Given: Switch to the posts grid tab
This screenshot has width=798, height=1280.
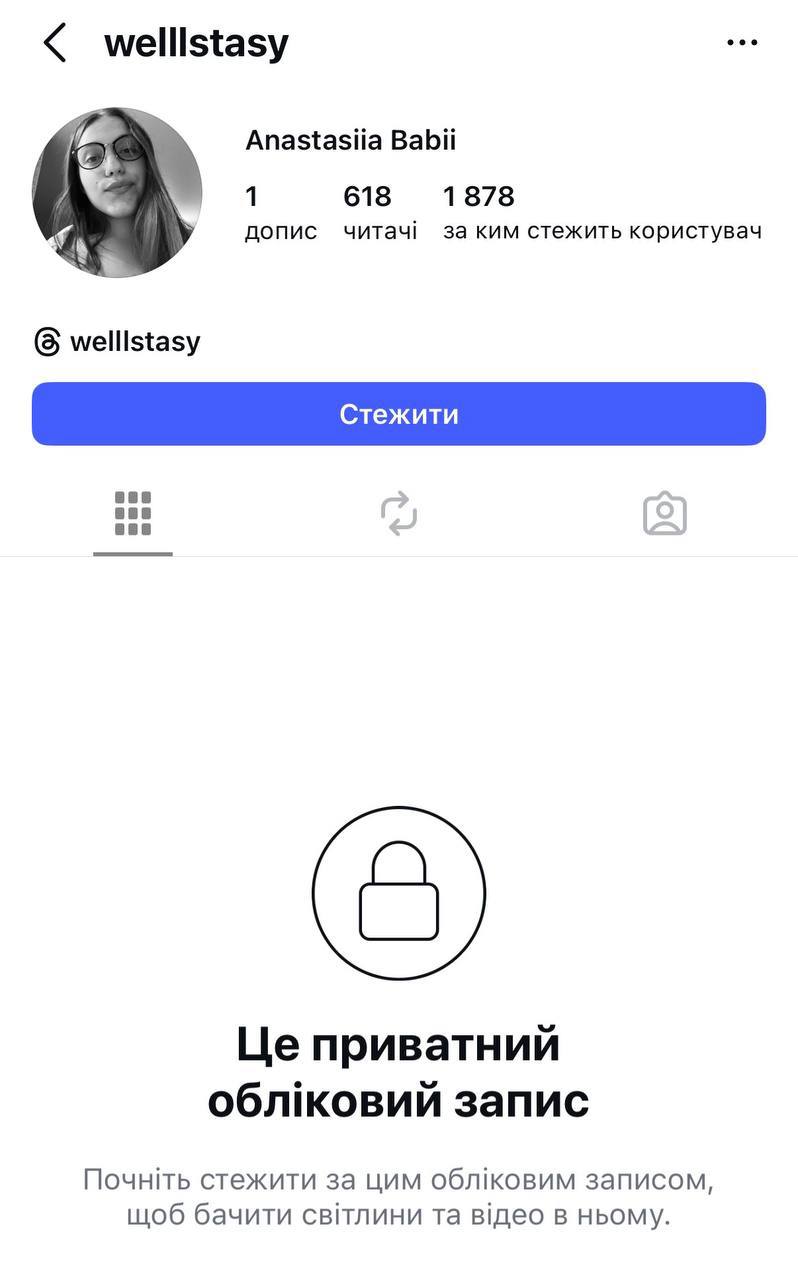Looking at the screenshot, I should tap(133, 513).
